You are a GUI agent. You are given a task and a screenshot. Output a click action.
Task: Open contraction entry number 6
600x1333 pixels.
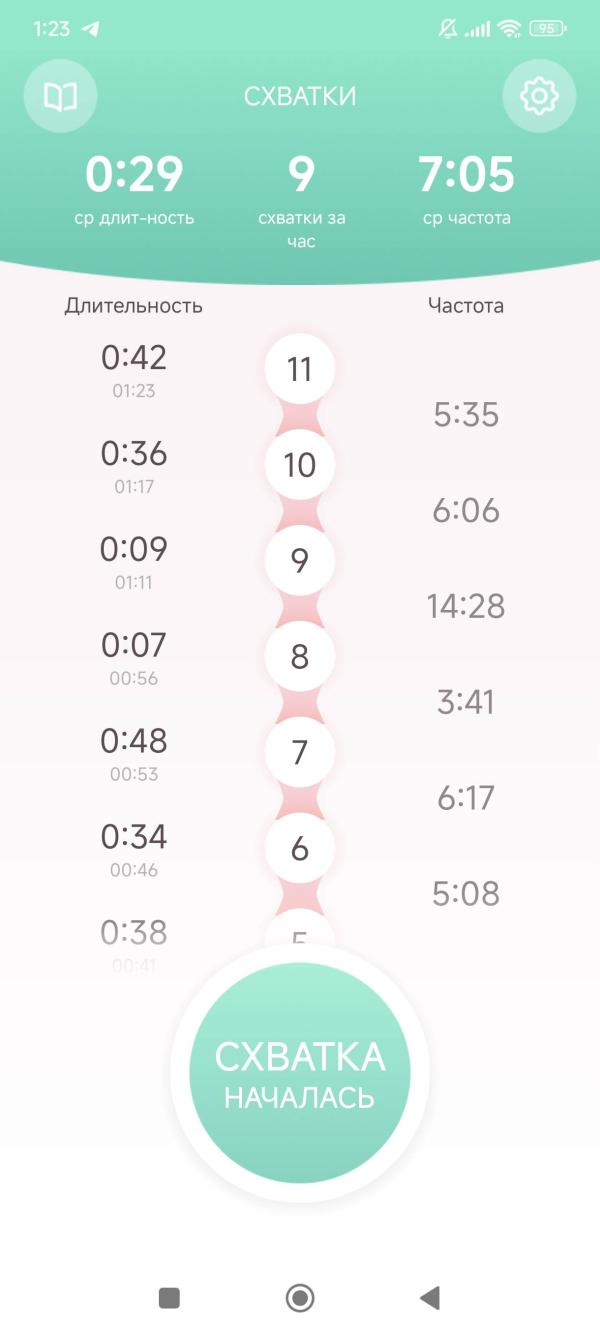click(x=300, y=849)
